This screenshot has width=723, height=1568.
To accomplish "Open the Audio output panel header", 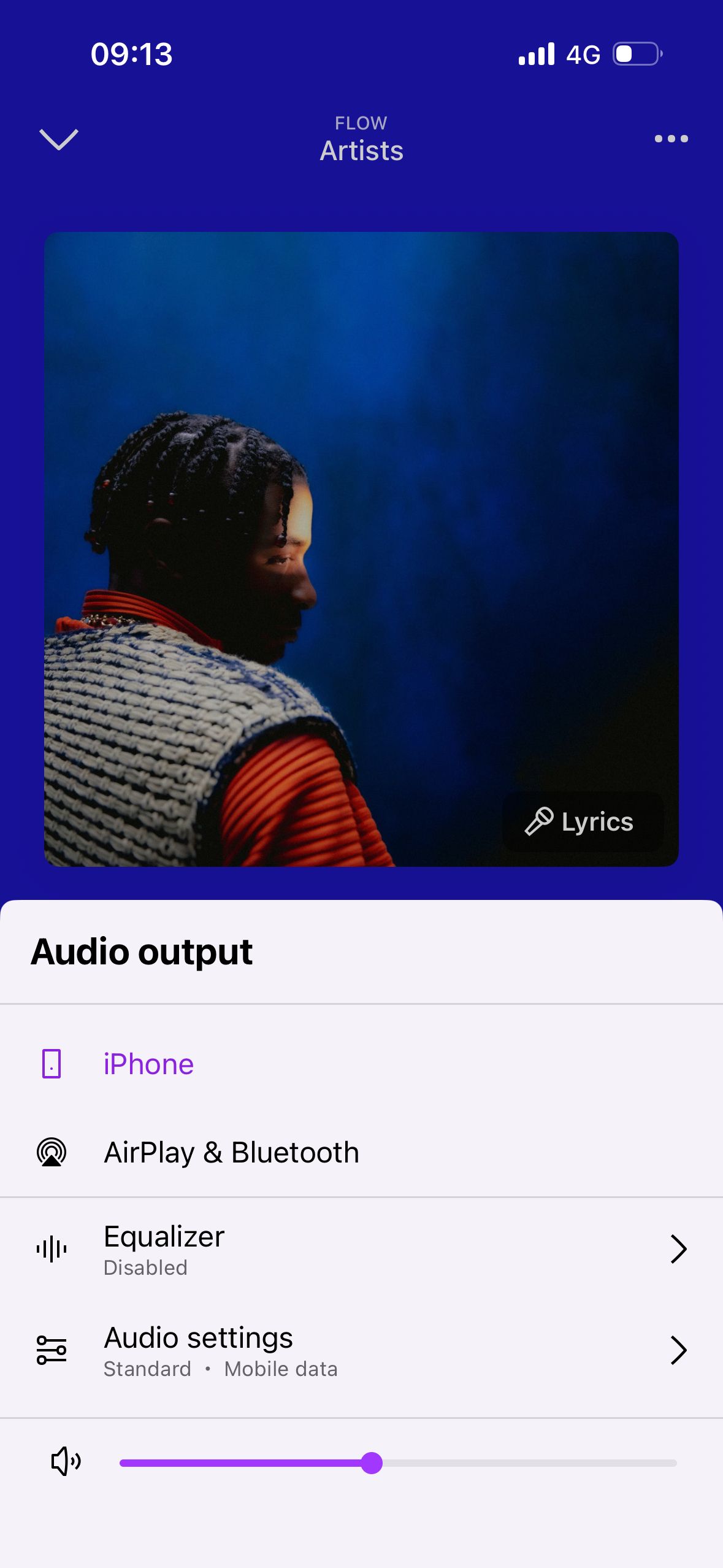I will (x=142, y=951).
